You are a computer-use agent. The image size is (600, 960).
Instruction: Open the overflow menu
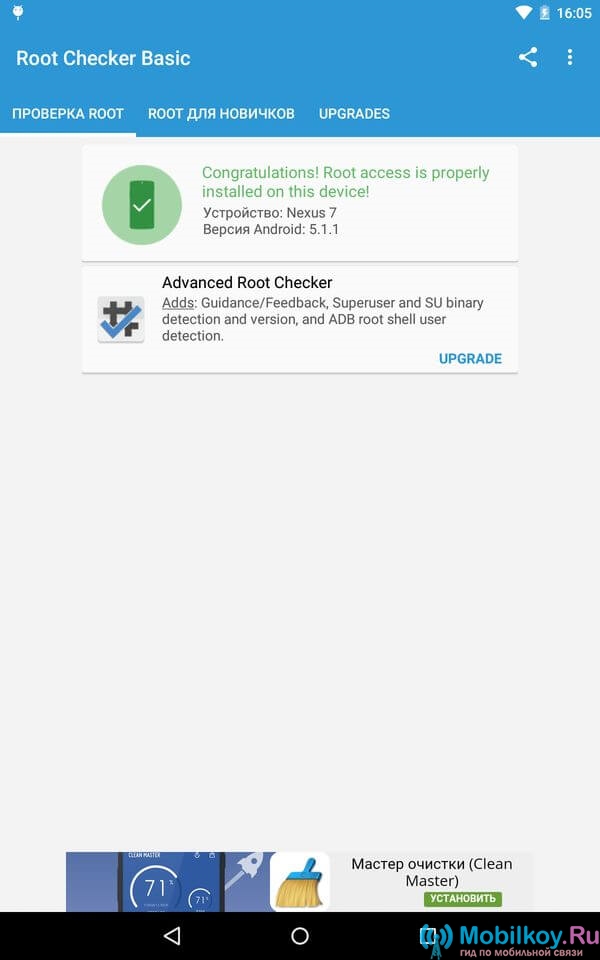570,58
